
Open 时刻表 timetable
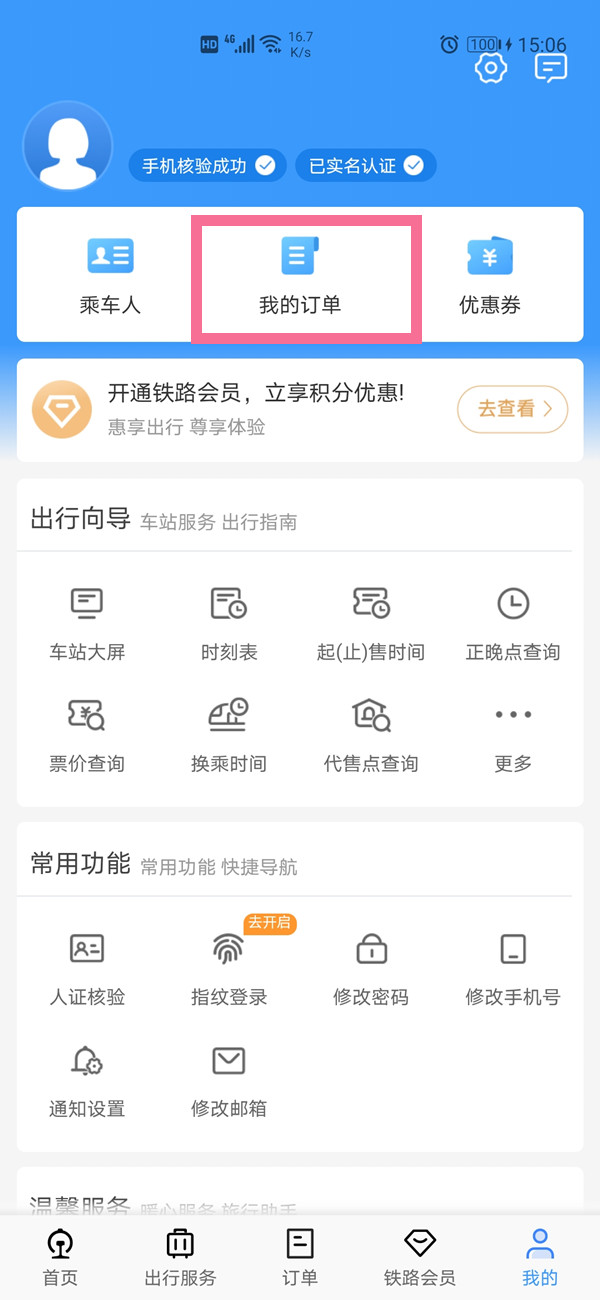click(229, 624)
